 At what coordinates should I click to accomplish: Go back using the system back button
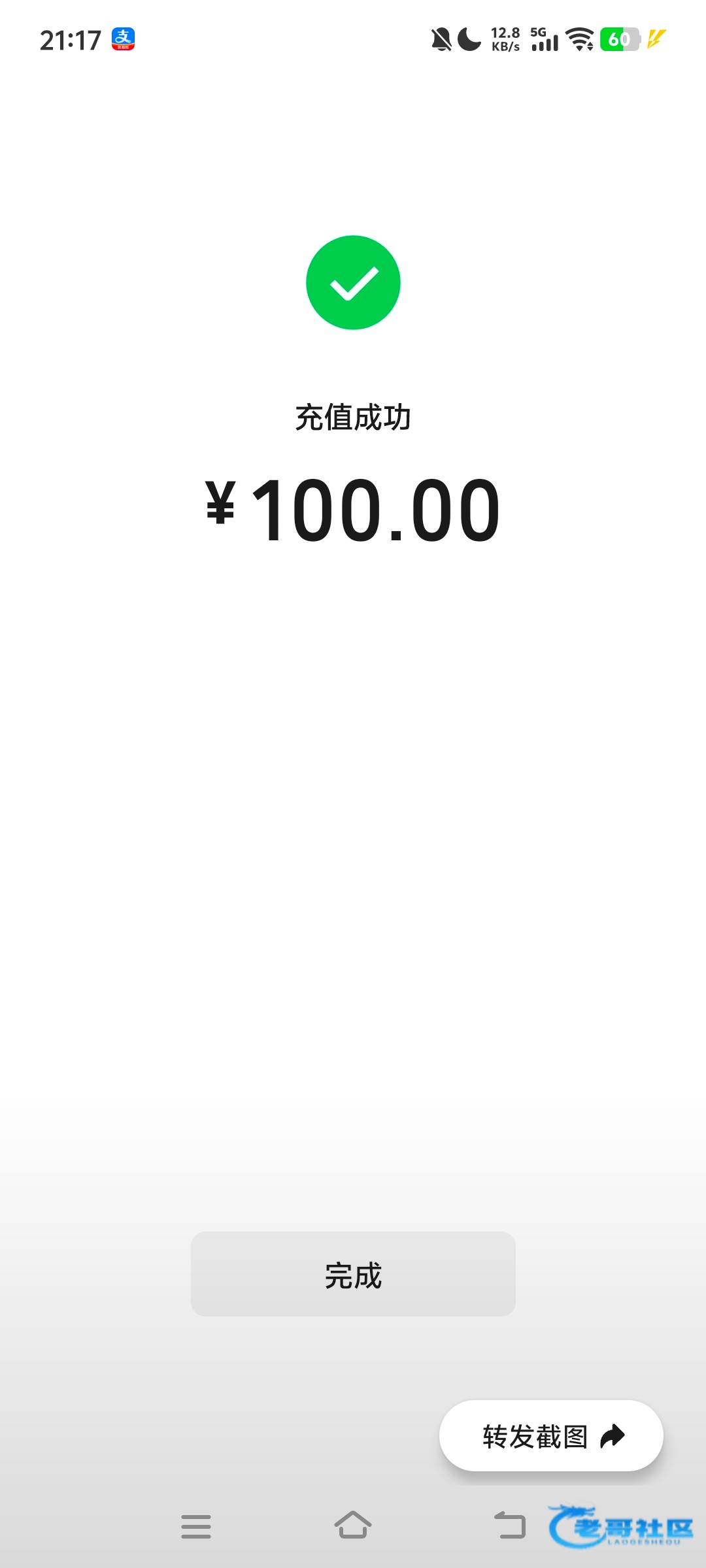(510, 1526)
